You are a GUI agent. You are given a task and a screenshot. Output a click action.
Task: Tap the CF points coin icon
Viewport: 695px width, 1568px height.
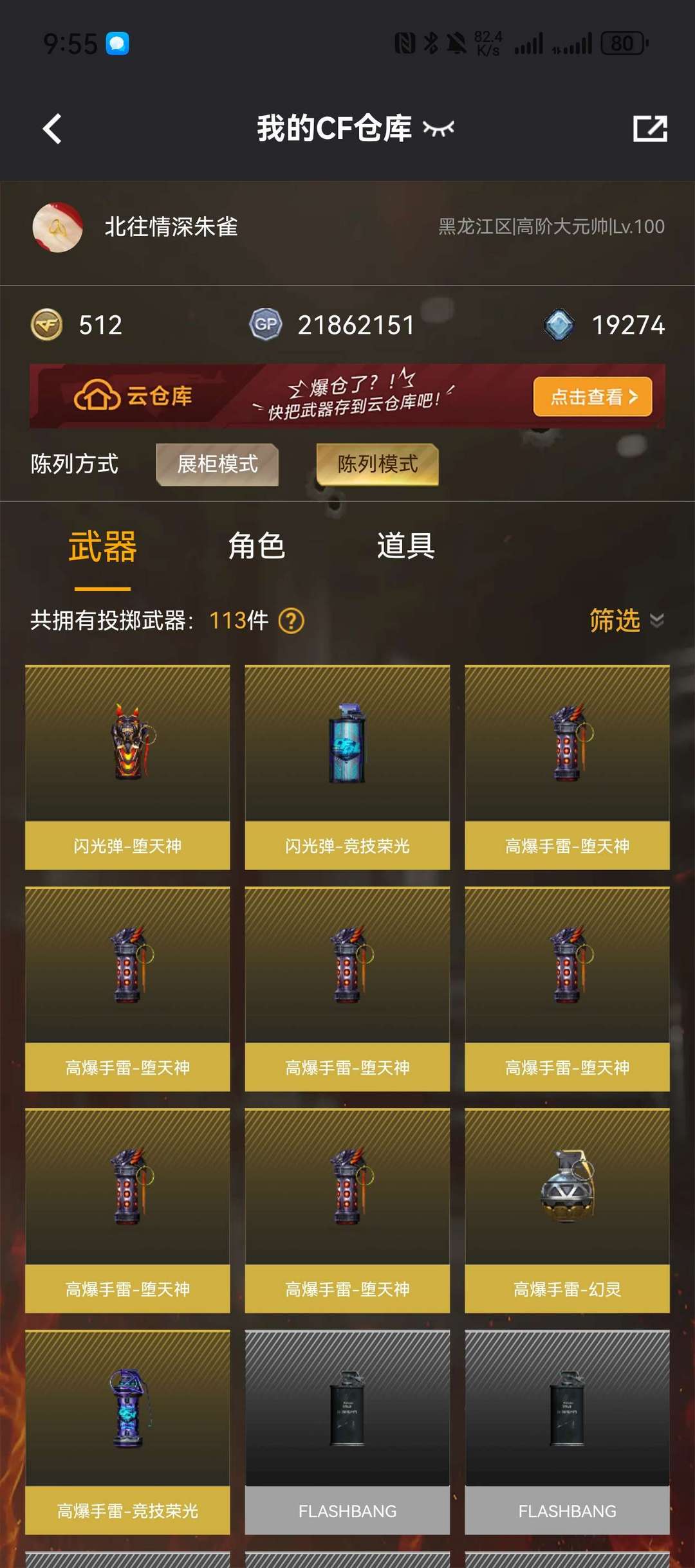[x=47, y=325]
